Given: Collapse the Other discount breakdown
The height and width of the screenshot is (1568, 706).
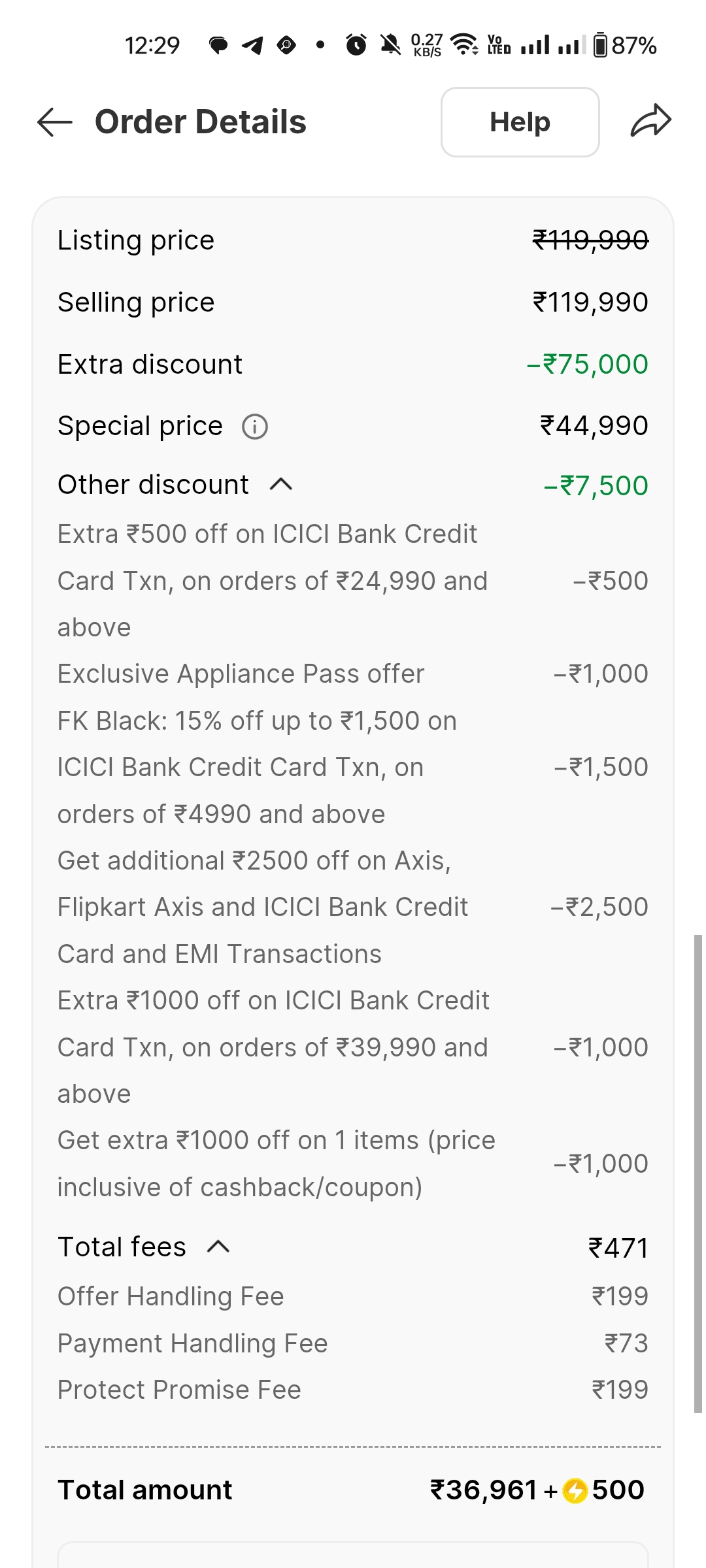Looking at the screenshot, I should pyautogui.click(x=281, y=485).
